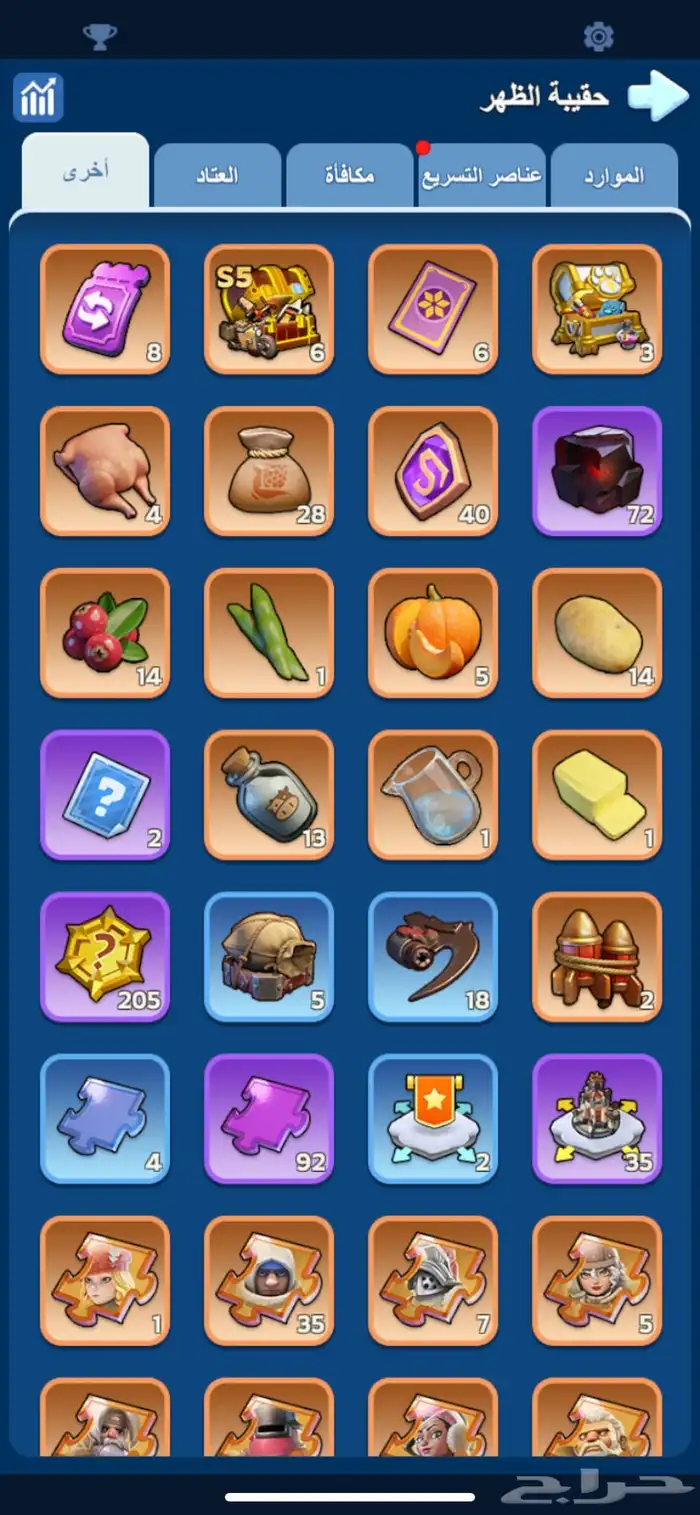The width and height of the screenshot is (700, 1515).
Task: Select the dark red crystal with 72
Action: (x=597, y=471)
